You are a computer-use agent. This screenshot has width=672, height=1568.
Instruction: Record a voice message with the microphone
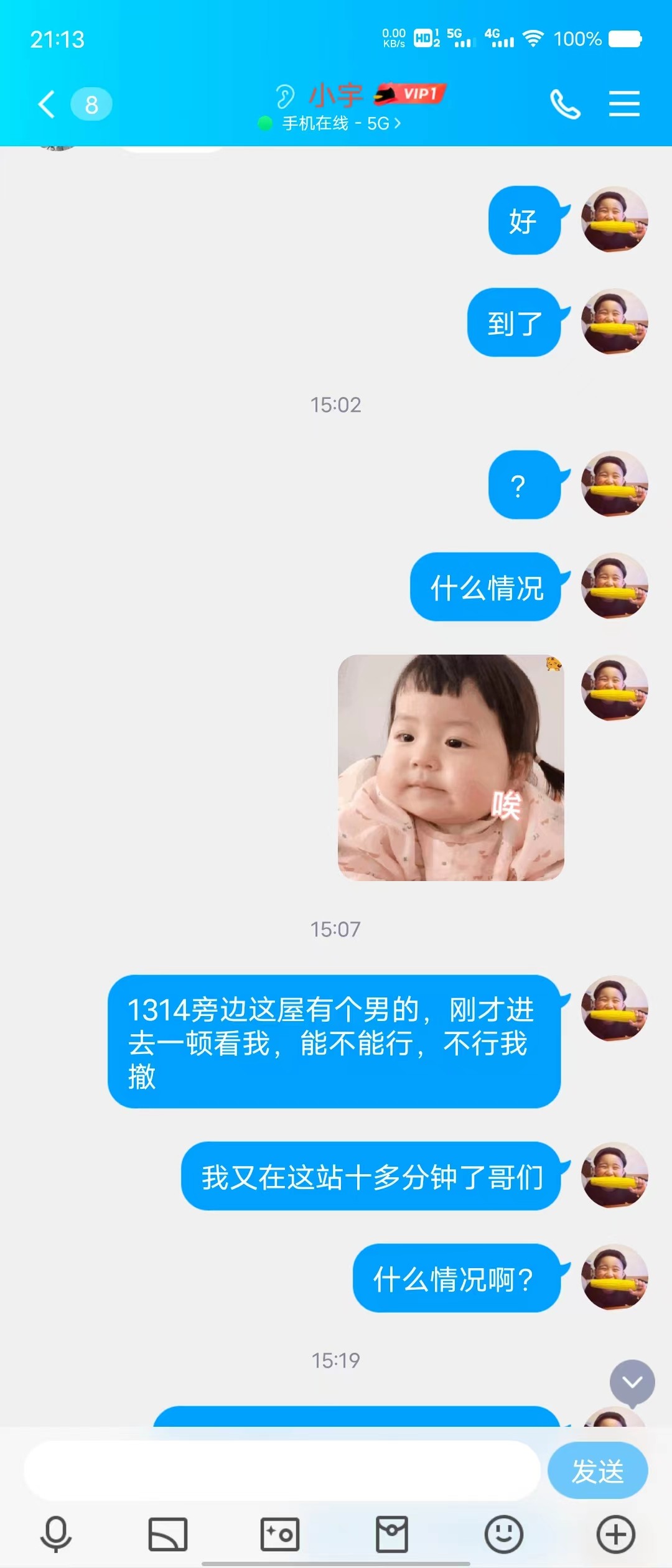(x=56, y=1534)
